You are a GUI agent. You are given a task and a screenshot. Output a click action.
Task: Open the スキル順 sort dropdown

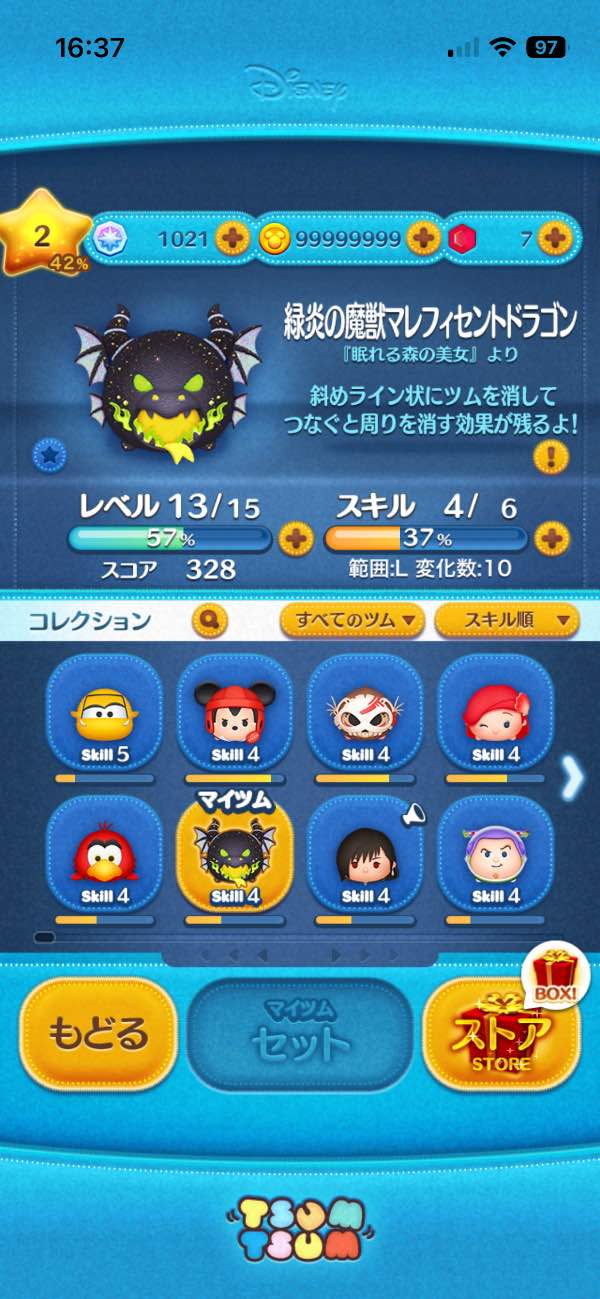pyautogui.click(x=507, y=620)
